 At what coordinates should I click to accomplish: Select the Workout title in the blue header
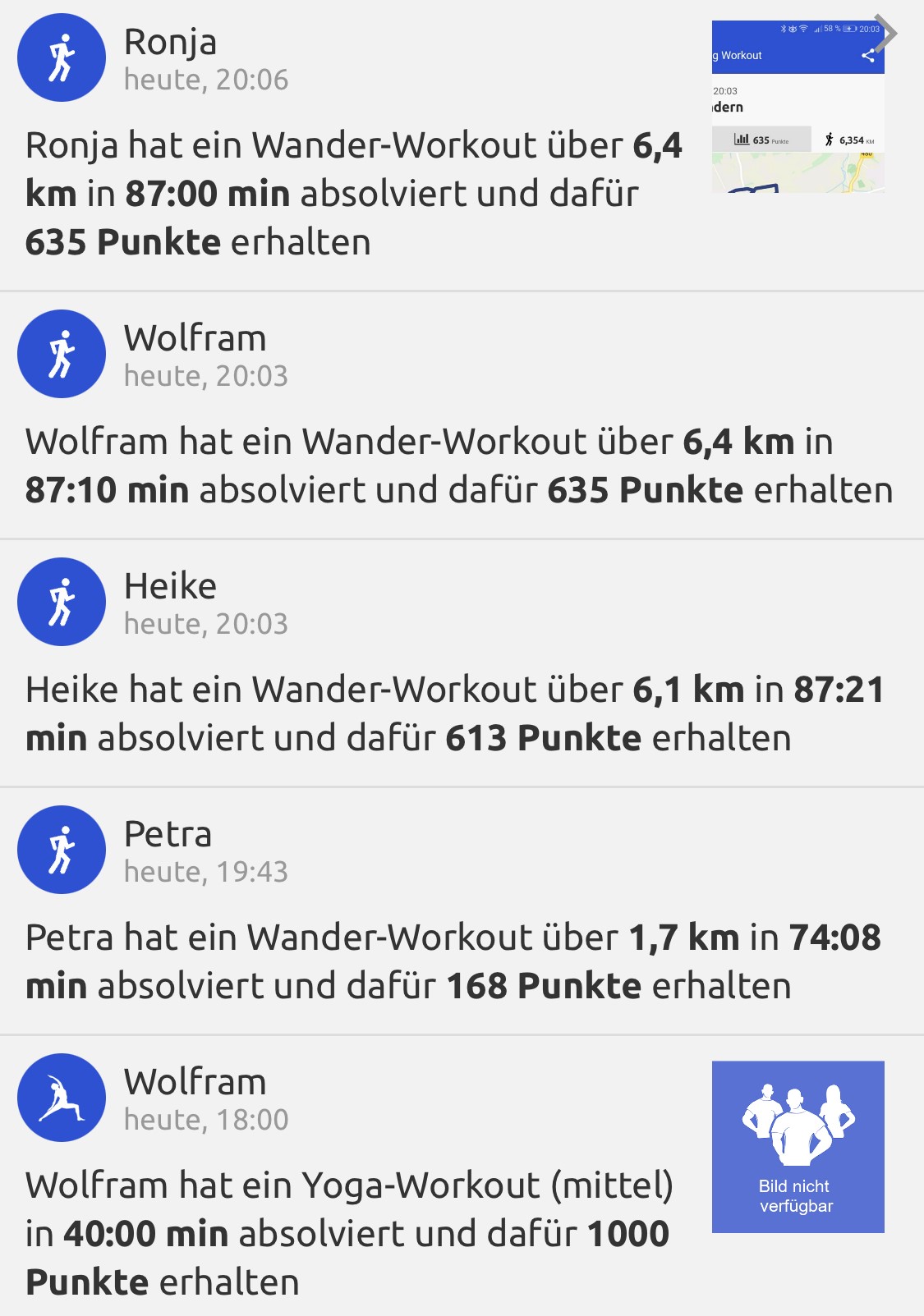point(738,55)
